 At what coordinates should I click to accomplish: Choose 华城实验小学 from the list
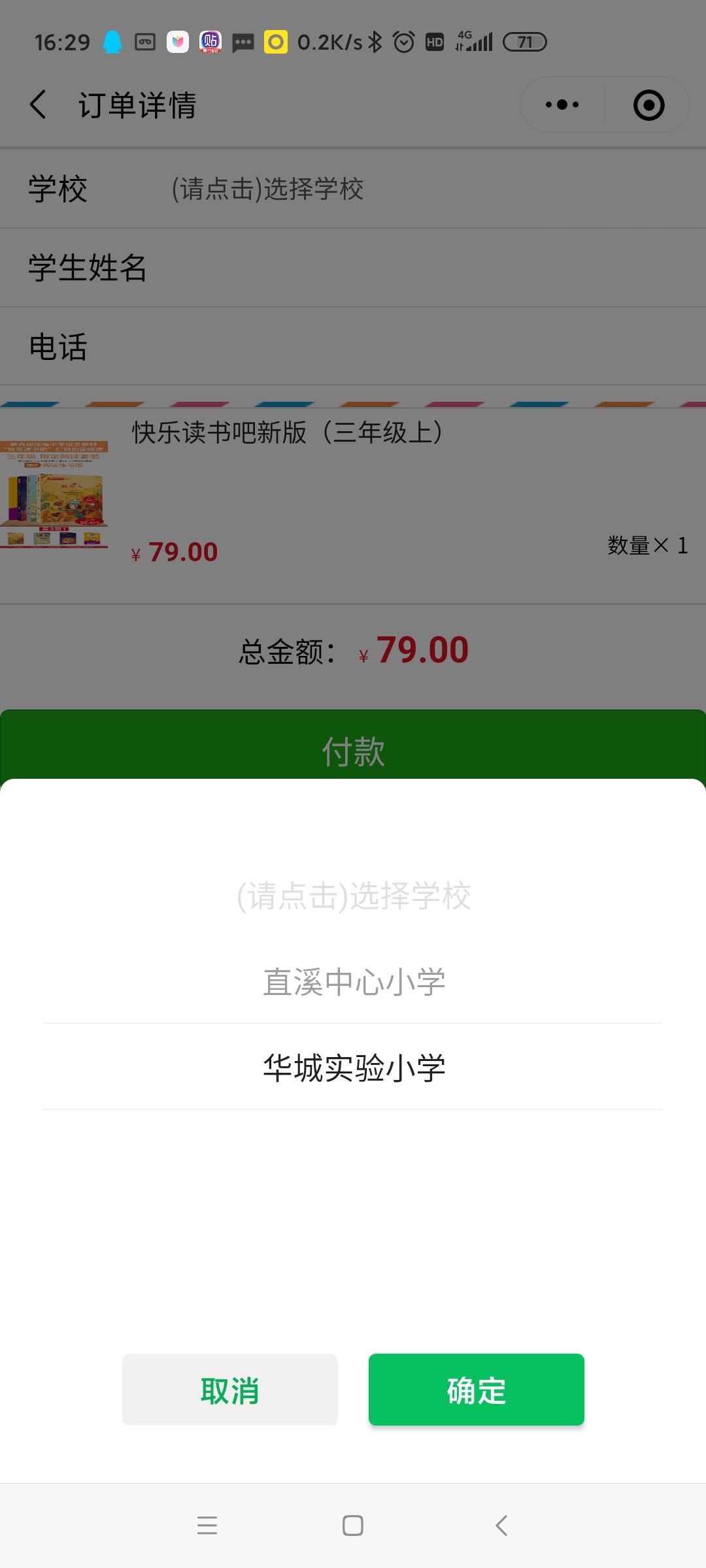pos(353,1068)
